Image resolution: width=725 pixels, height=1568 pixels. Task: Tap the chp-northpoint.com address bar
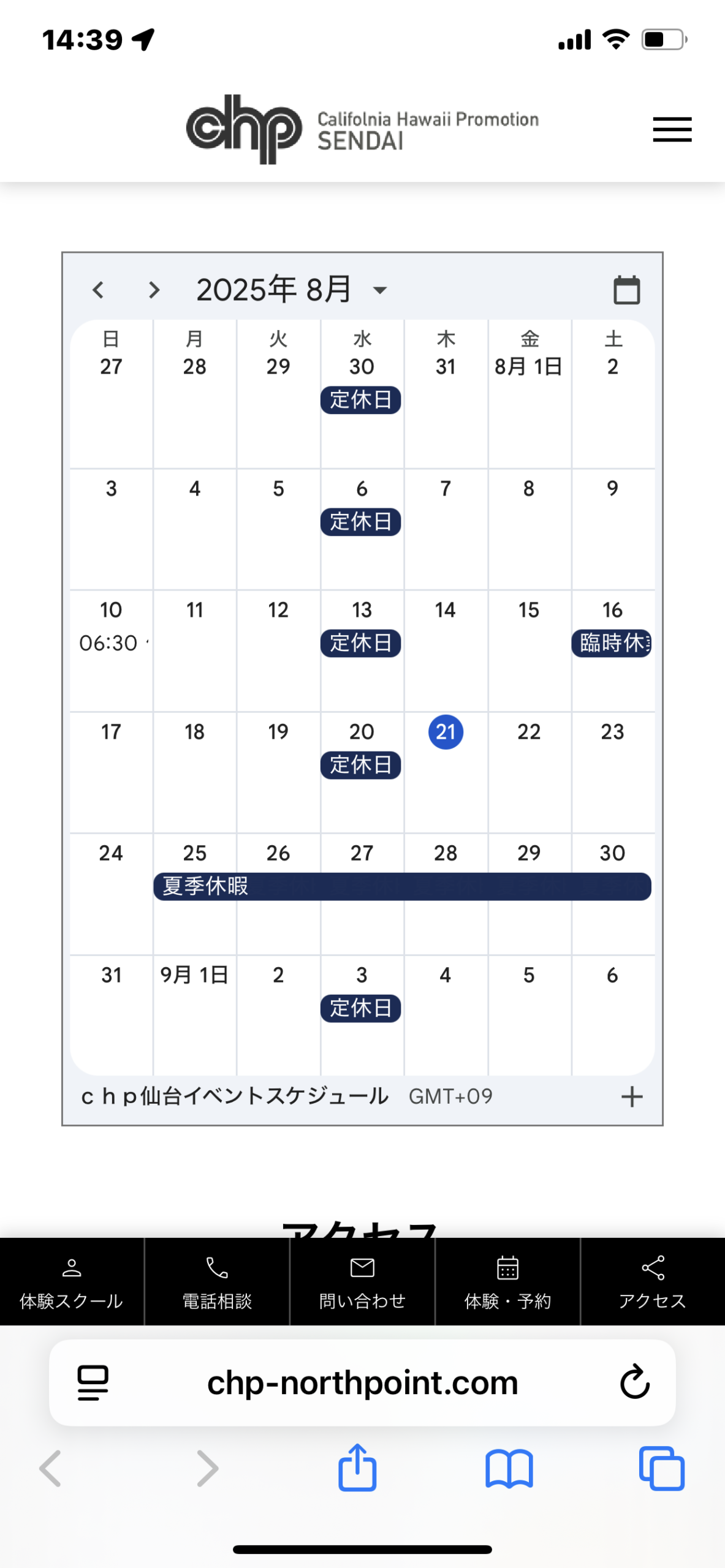click(362, 1382)
